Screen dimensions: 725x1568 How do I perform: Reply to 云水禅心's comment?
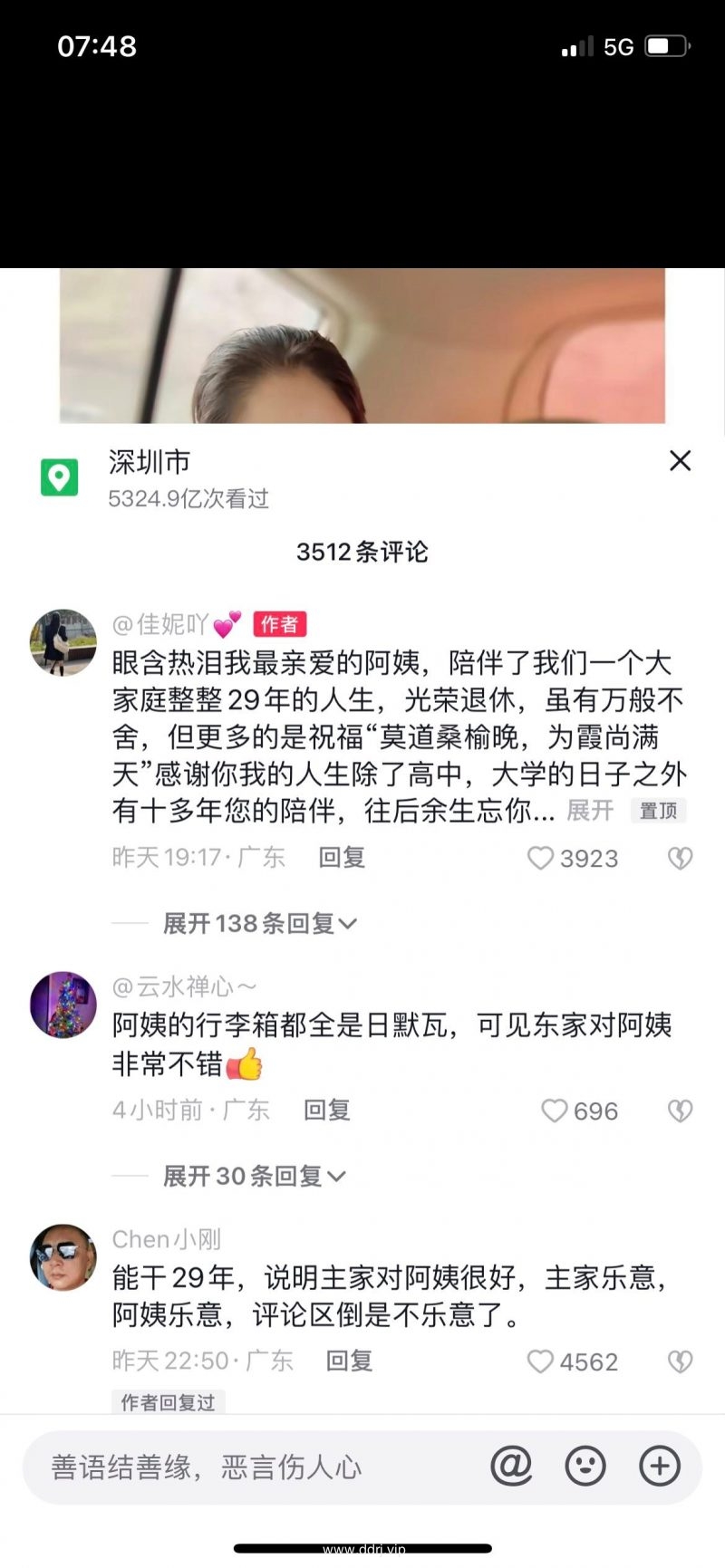coord(326,1111)
